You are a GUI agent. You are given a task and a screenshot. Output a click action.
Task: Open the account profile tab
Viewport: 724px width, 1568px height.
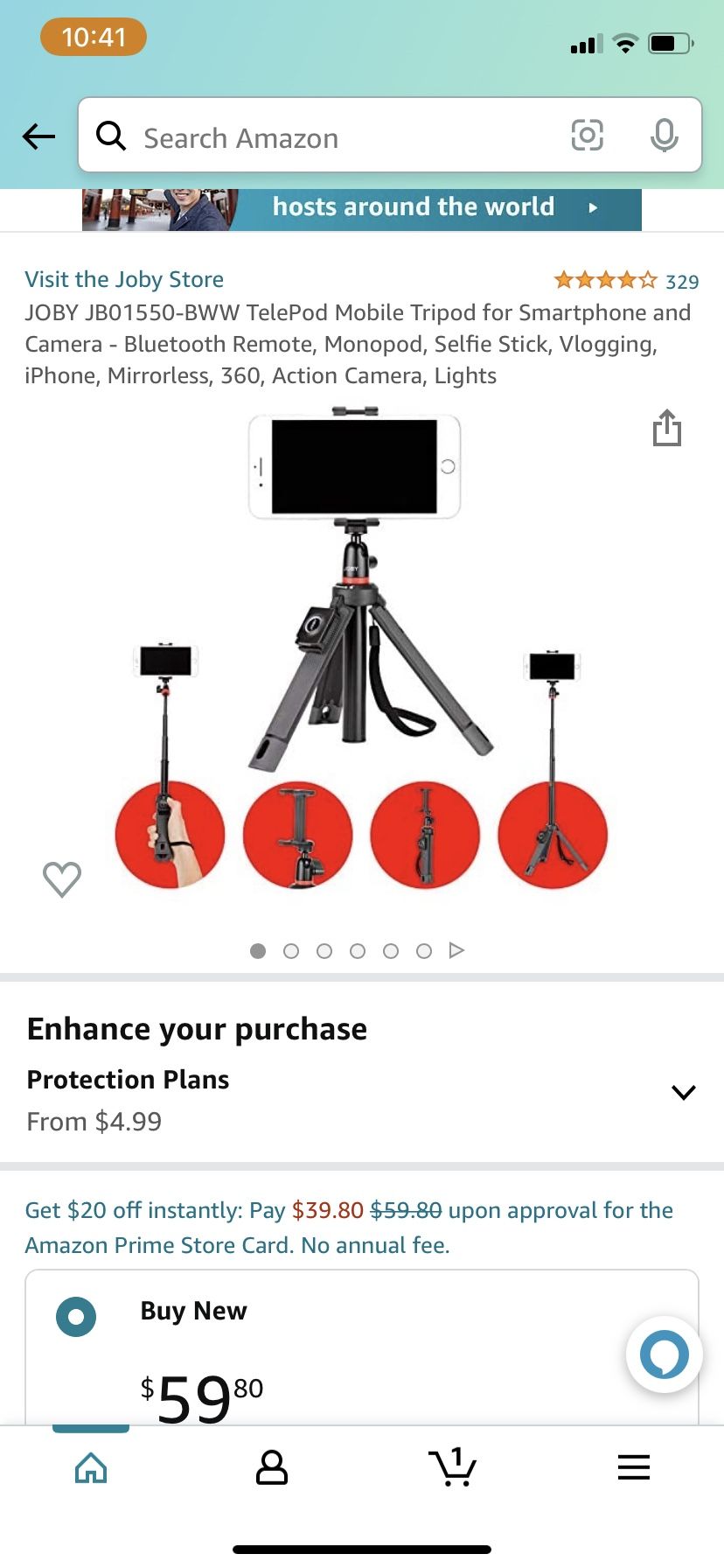271,1467
